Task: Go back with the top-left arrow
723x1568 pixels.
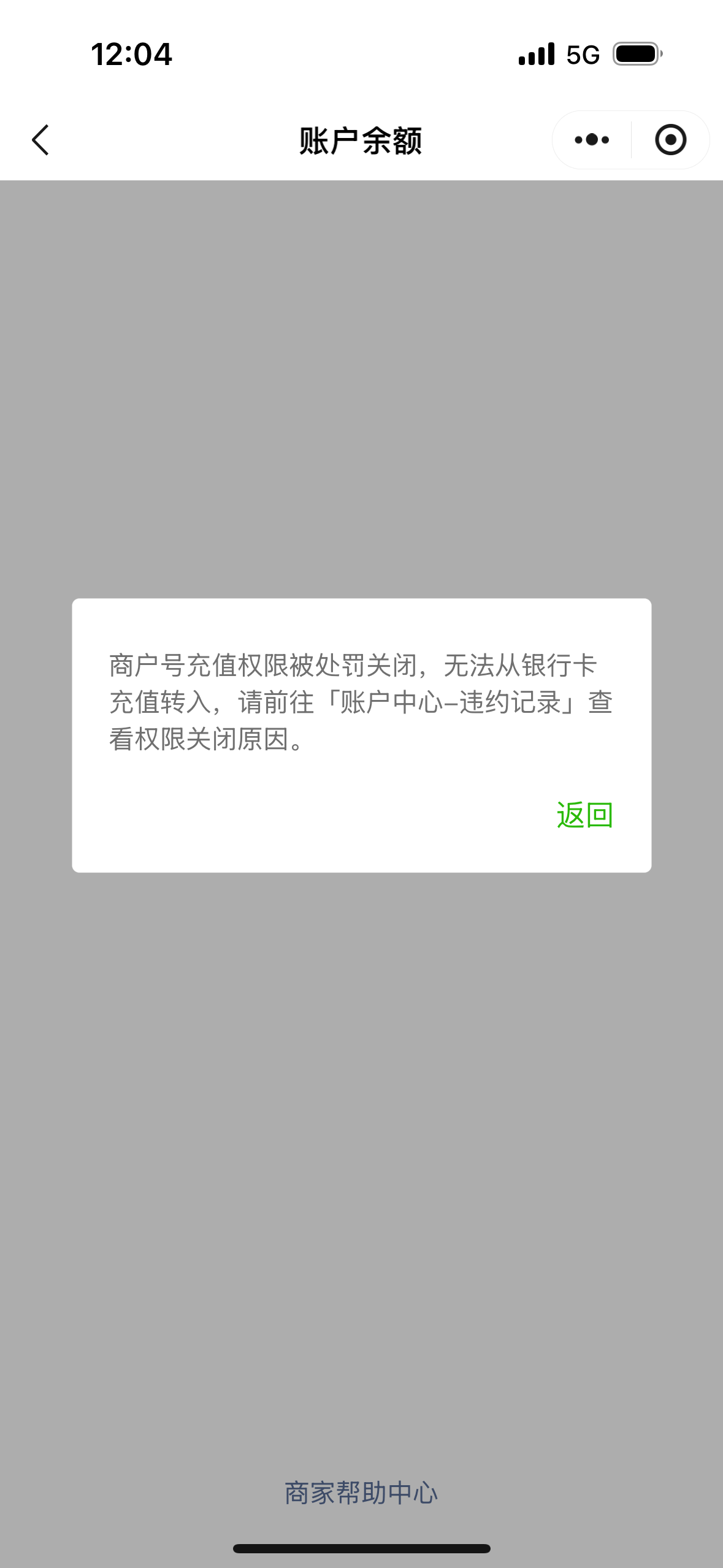Action: pyautogui.click(x=40, y=140)
